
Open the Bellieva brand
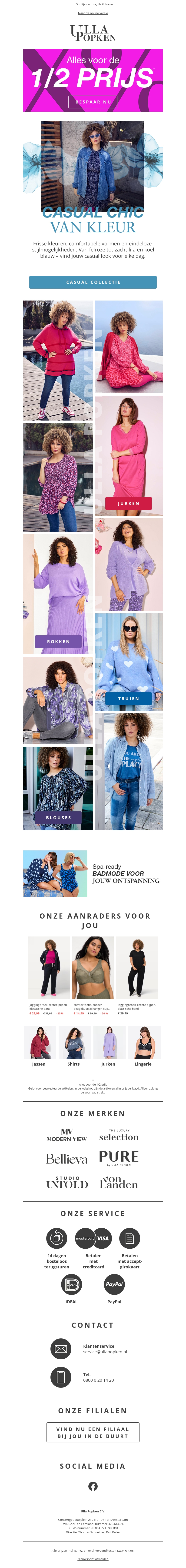67,1159
